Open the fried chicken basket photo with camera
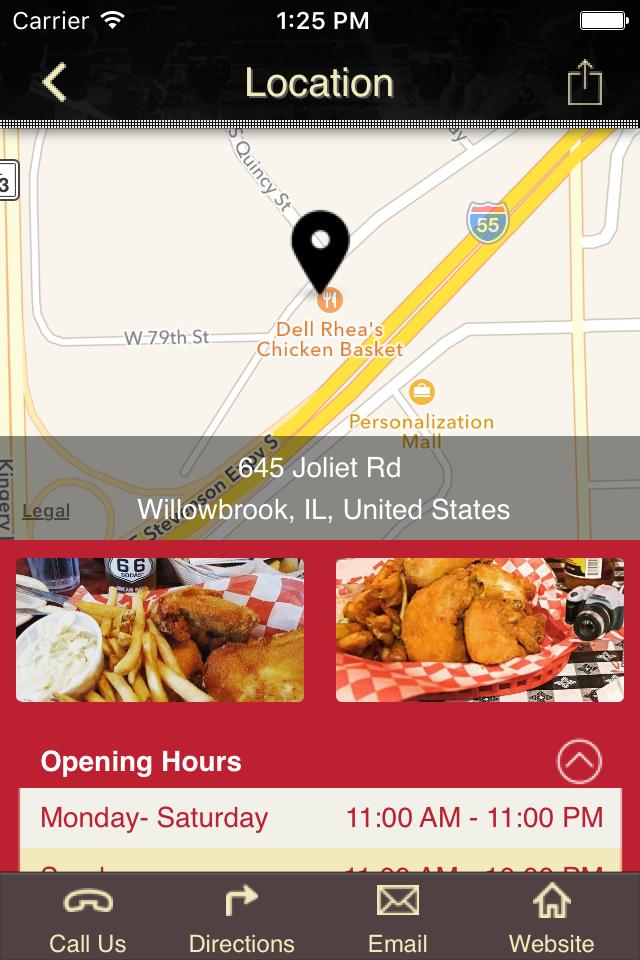Viewport: 640px width, 960px height. tap(480, 630)
